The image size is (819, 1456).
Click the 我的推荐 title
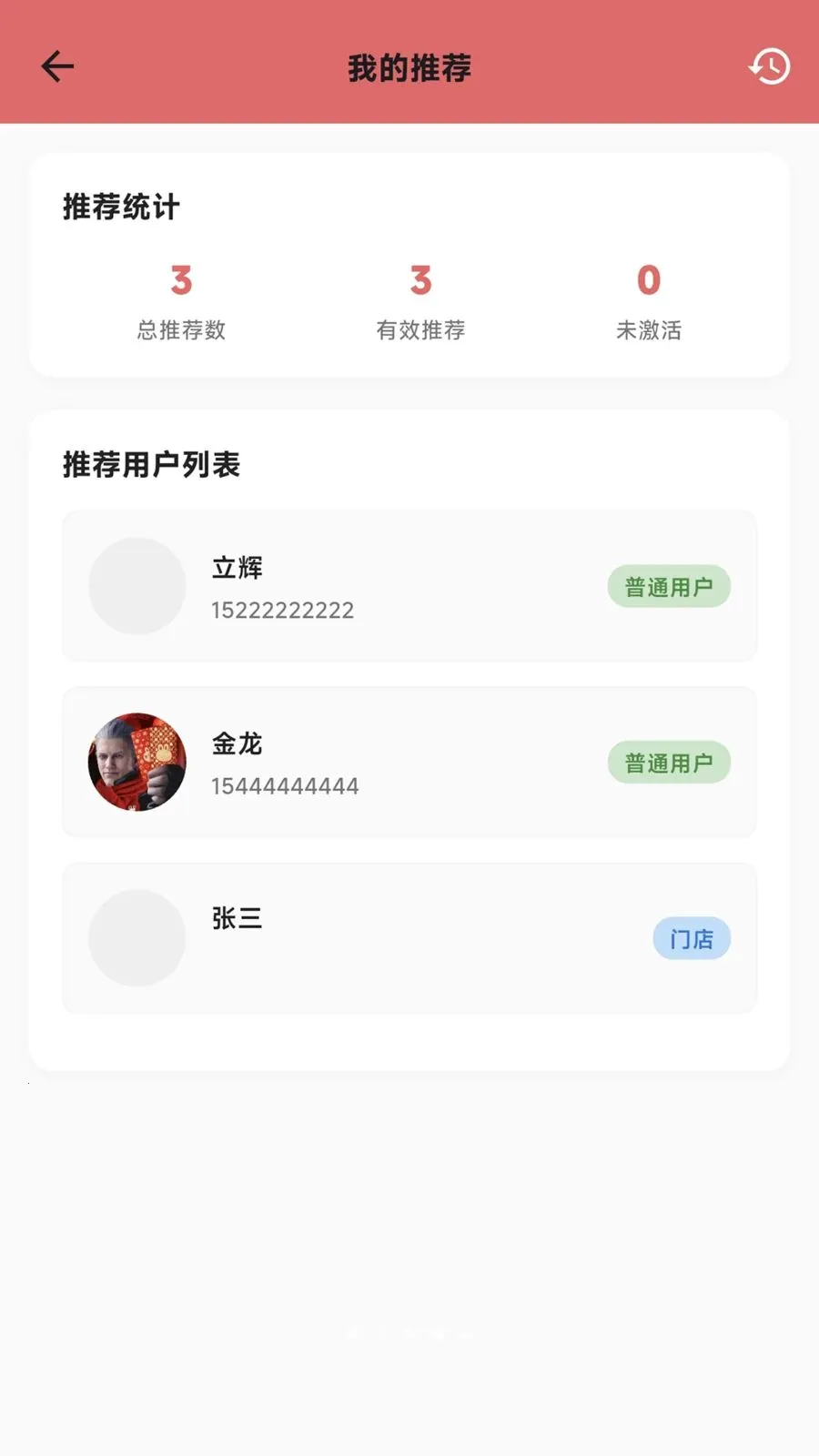409,67
